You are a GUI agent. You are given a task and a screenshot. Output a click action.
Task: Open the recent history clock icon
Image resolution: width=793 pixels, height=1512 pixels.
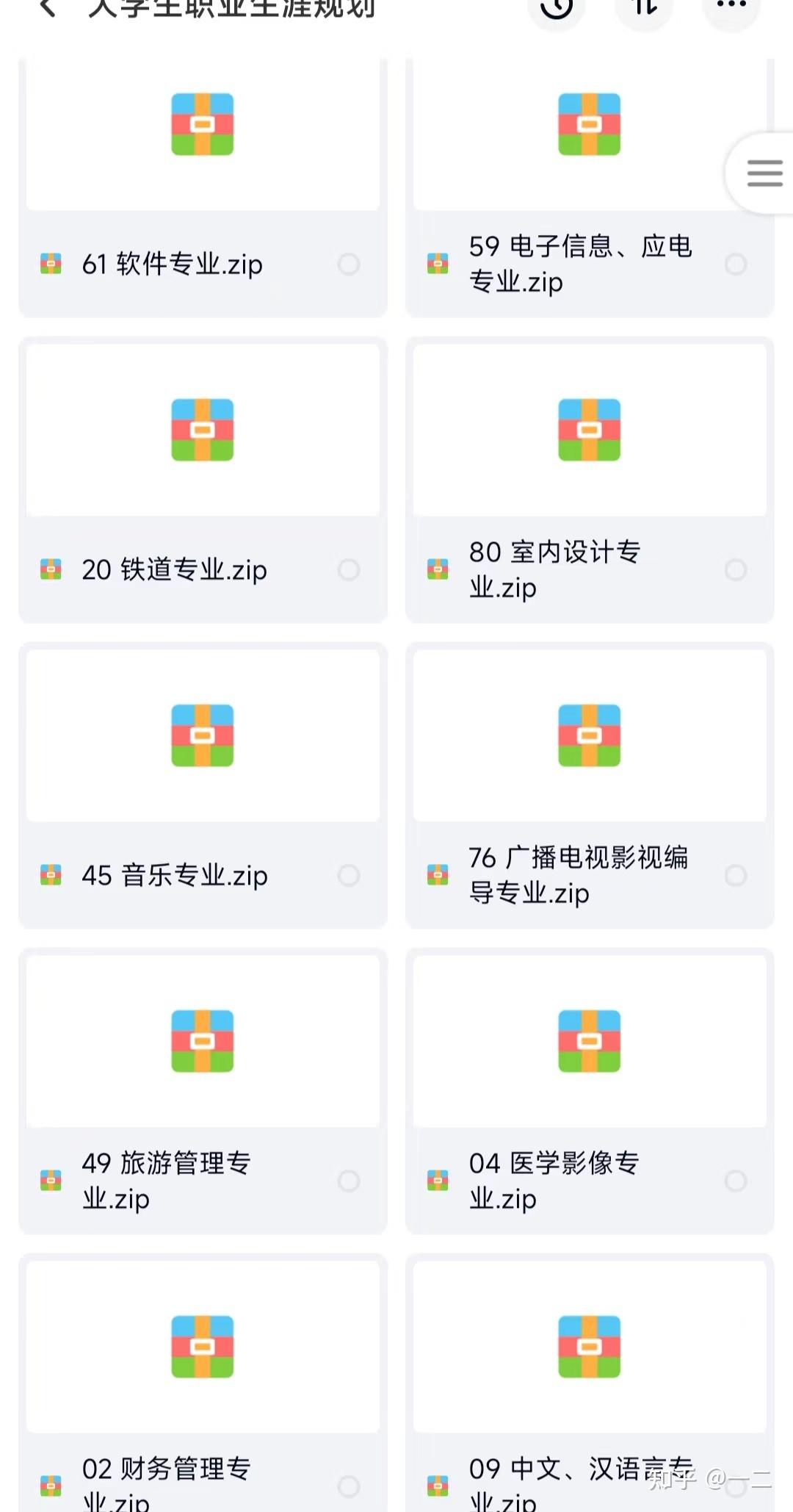coord(557,9)
